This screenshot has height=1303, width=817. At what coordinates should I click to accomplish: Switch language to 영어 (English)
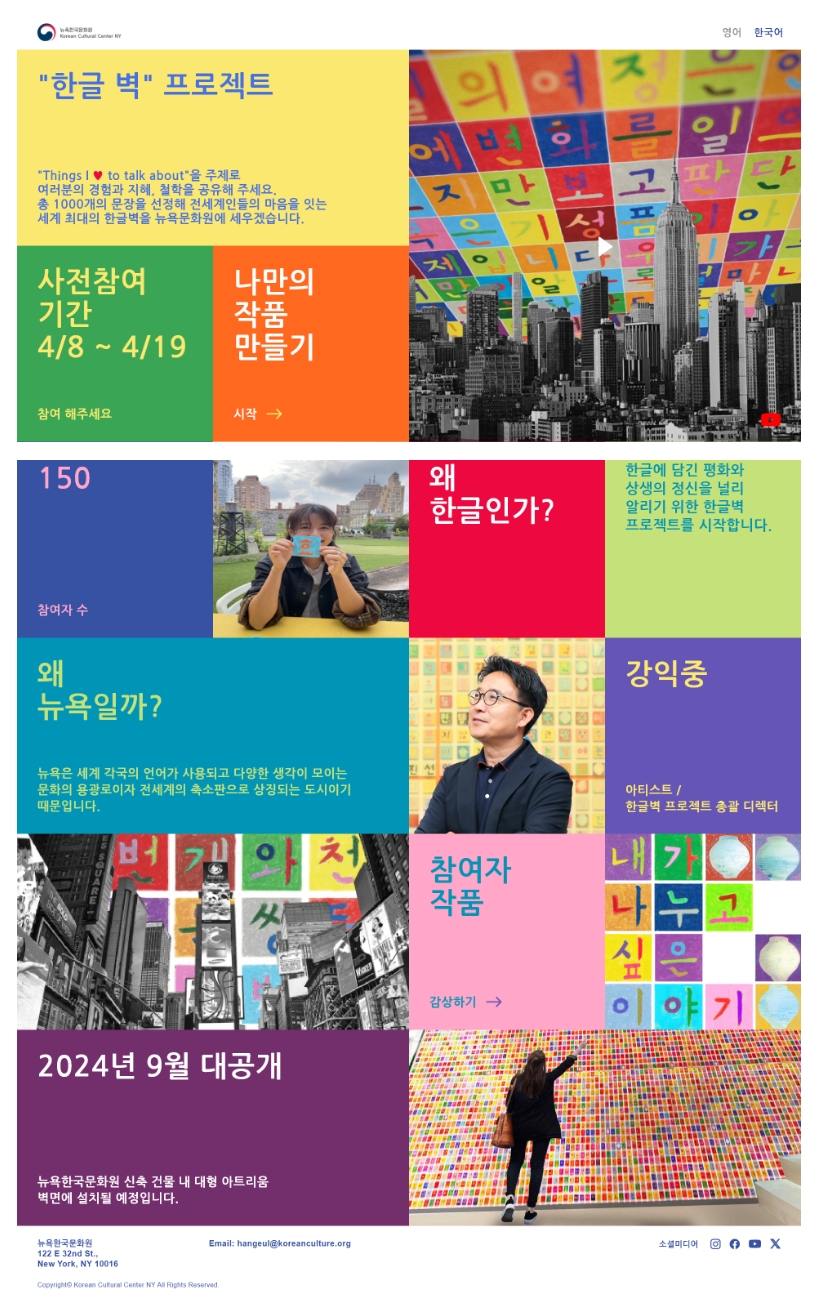pos(732,32)
